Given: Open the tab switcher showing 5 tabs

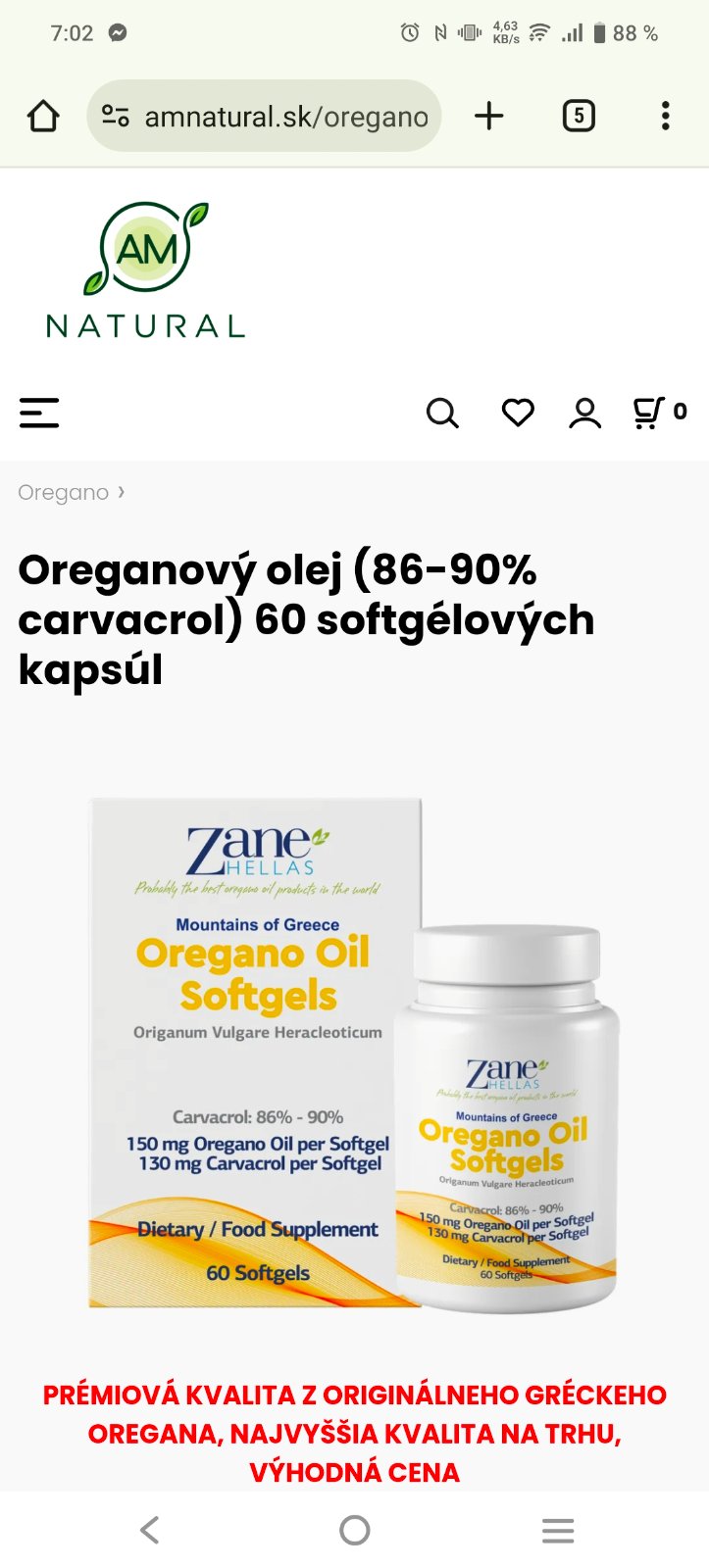Looking at the screenshot, I should pos(579,117).
